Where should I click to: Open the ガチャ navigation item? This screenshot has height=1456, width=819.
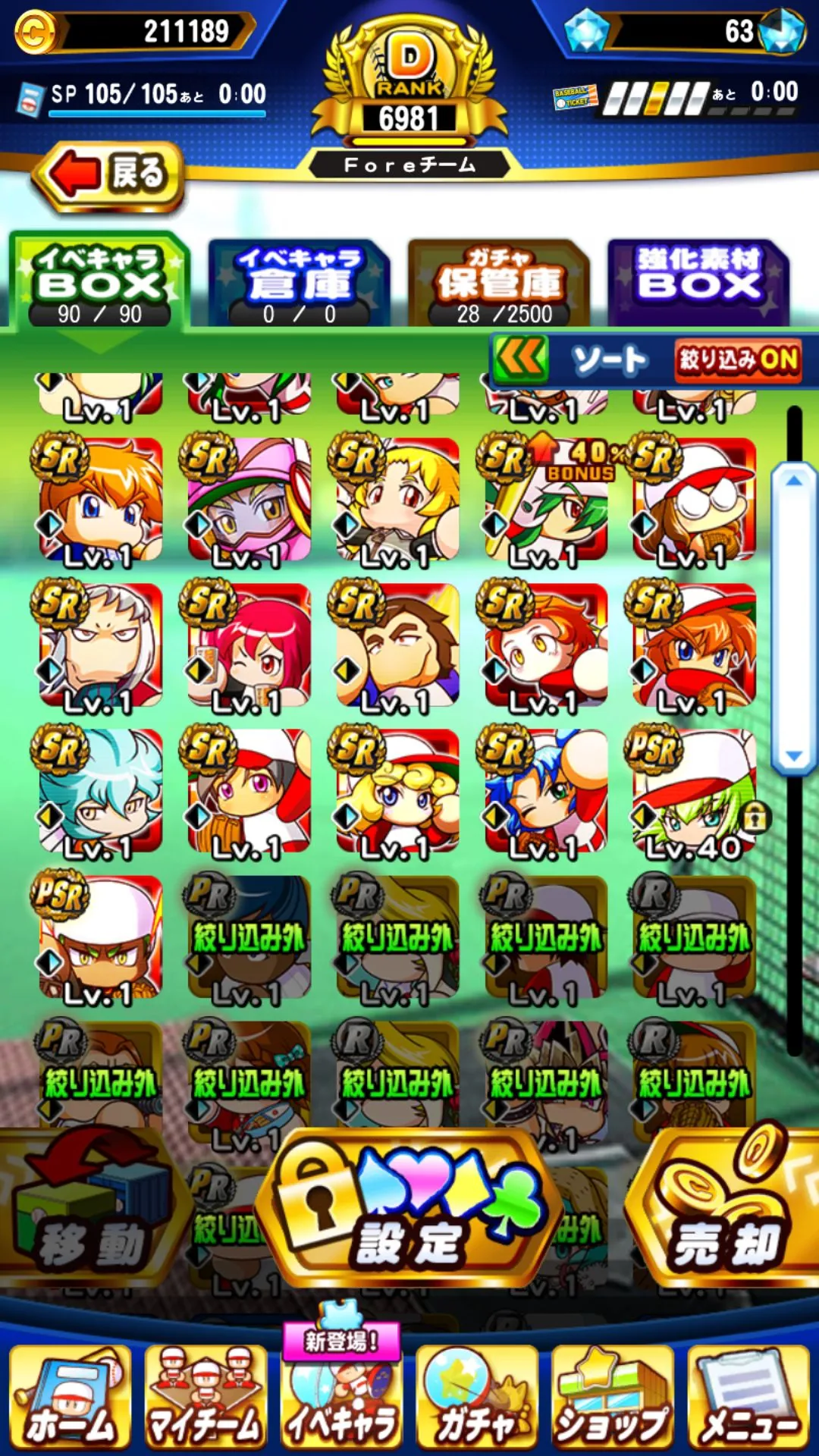tap(477, 1397)
